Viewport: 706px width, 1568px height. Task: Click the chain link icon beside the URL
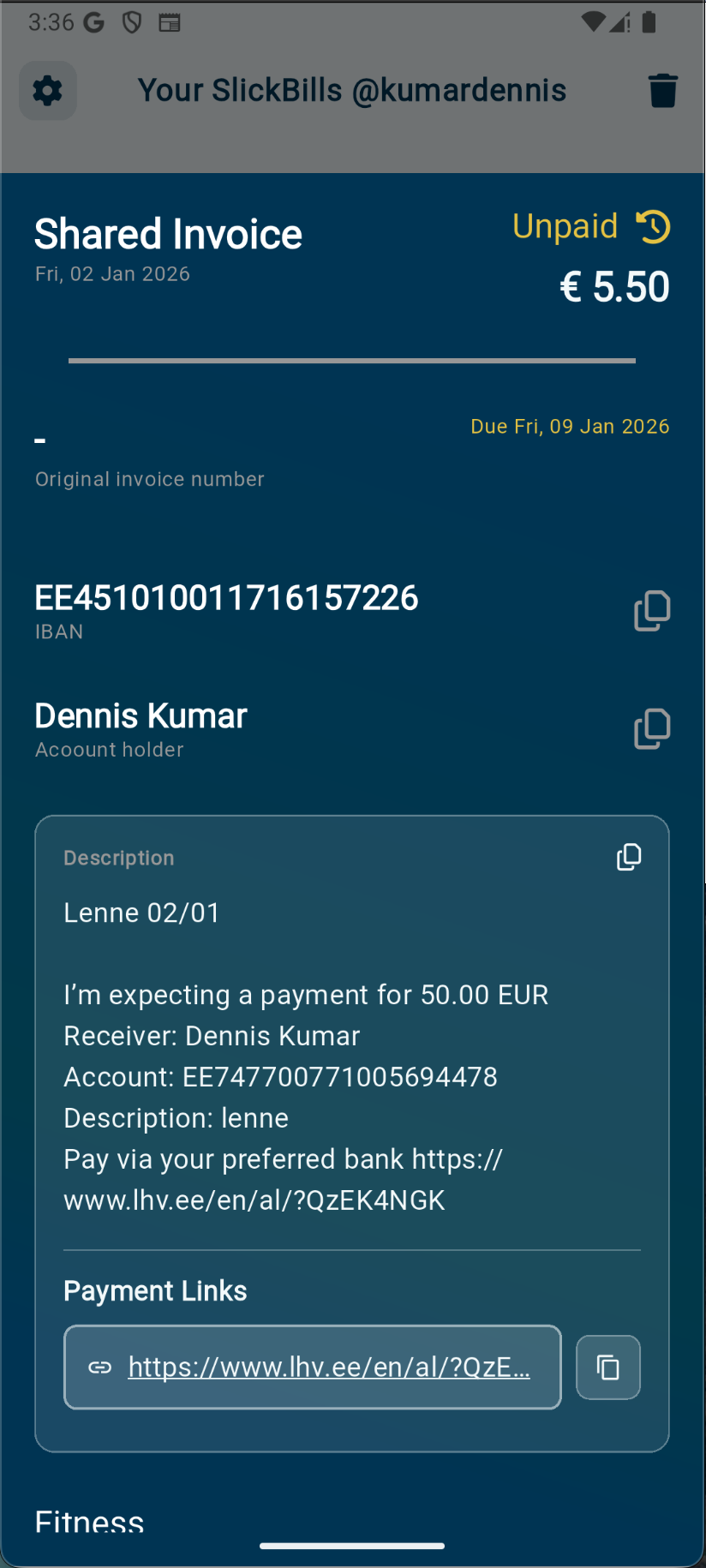point(99,1367)
